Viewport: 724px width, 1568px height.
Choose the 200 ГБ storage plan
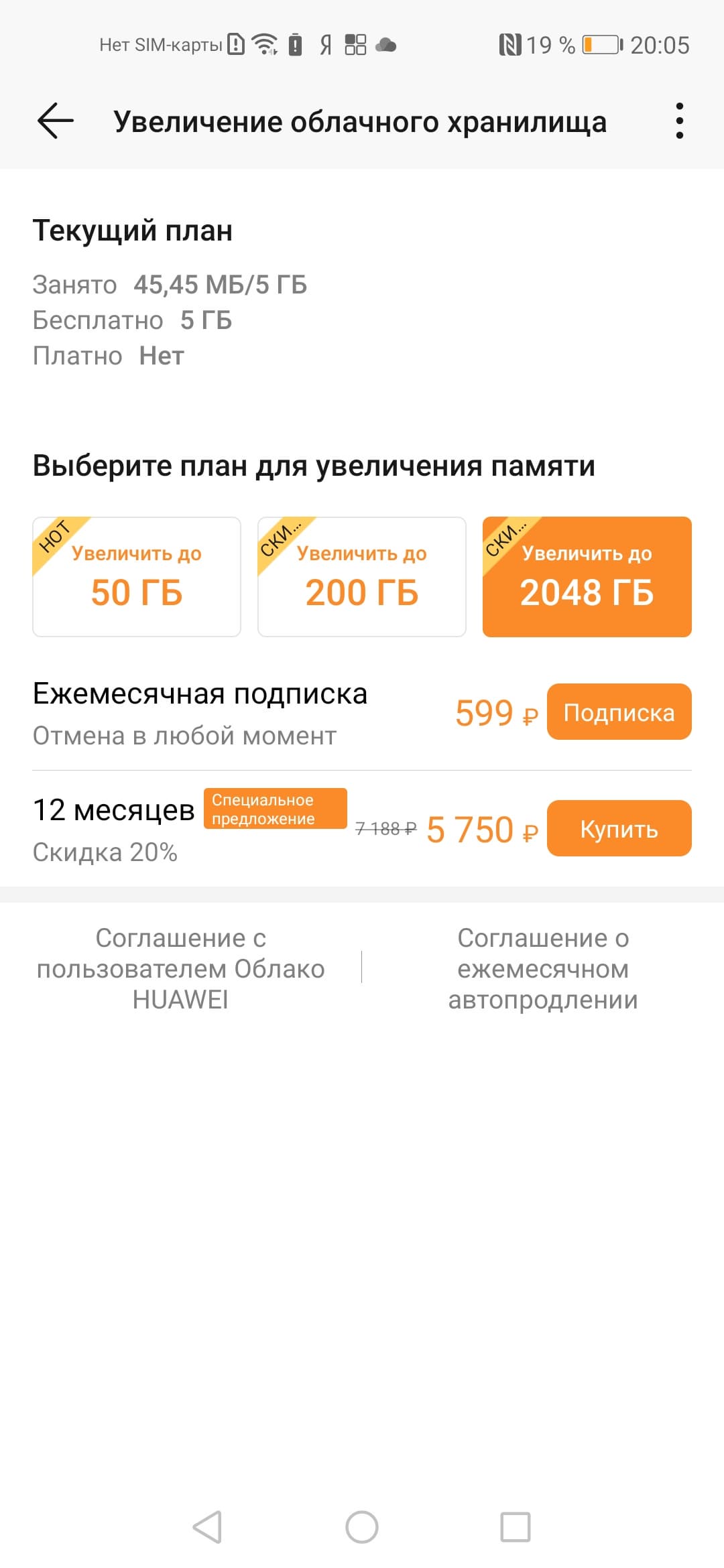362,577
